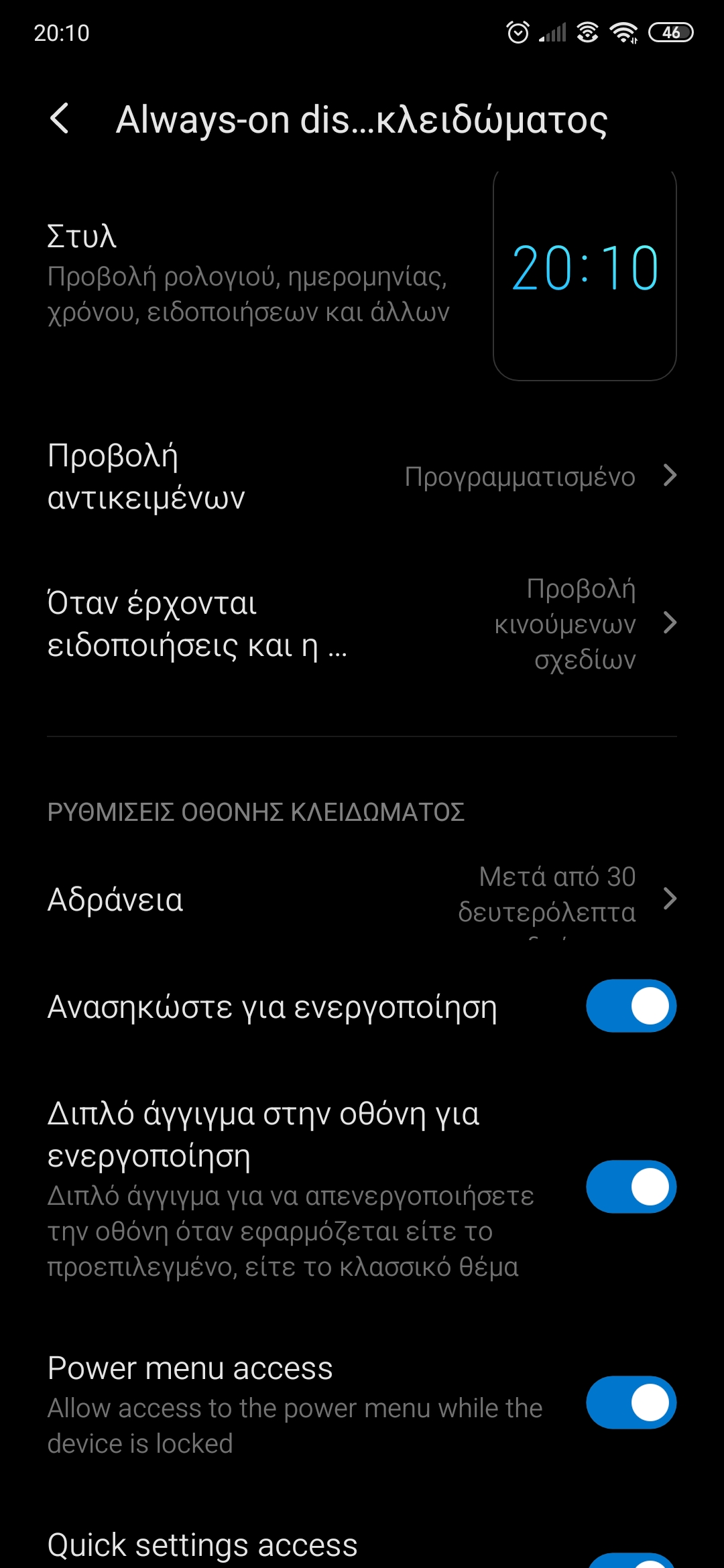The height and width of the screenshot is (1568, 724).
Task: Open Προβολή αντικειμένων schedule setting
Action: [x=362, y=476]
